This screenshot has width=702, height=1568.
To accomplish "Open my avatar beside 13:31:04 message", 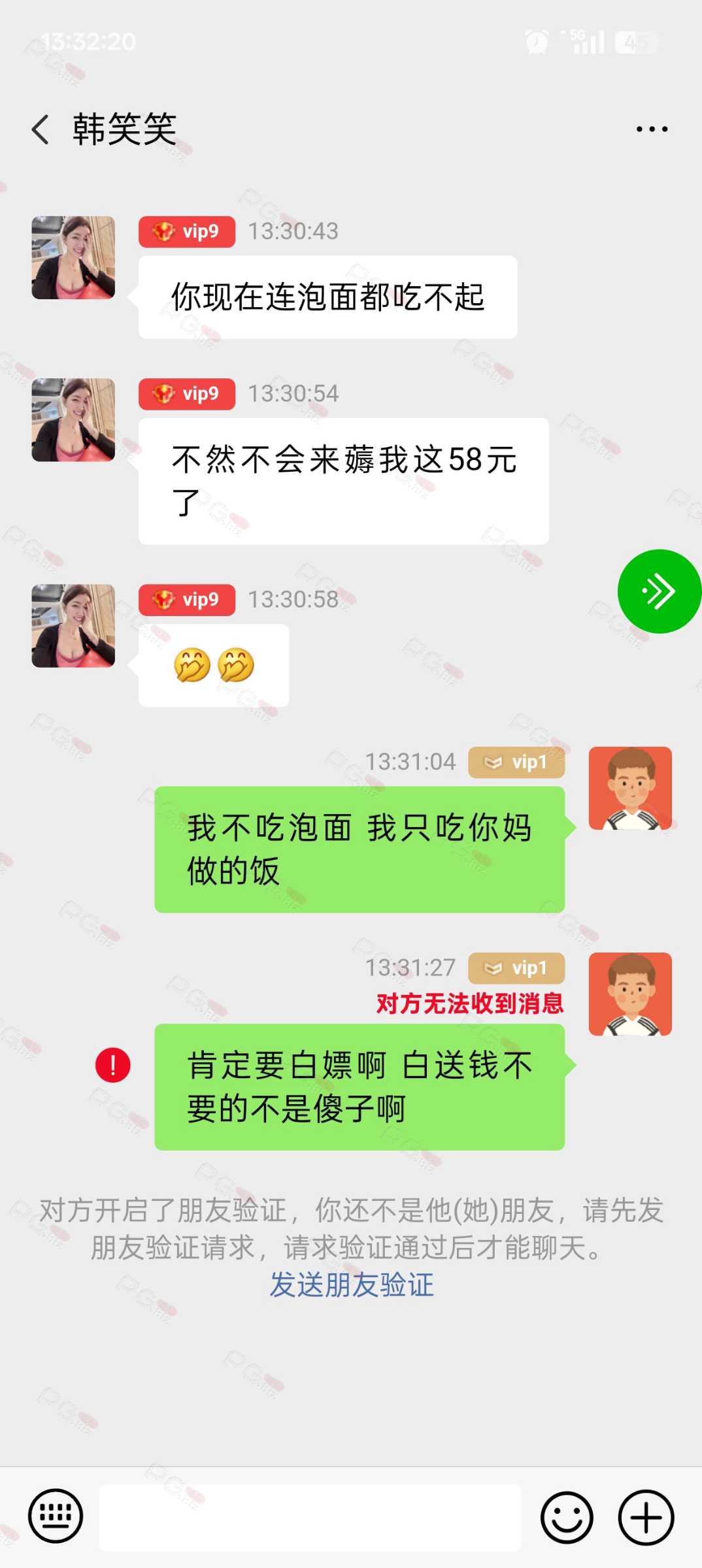I will [x=630, y=788].
